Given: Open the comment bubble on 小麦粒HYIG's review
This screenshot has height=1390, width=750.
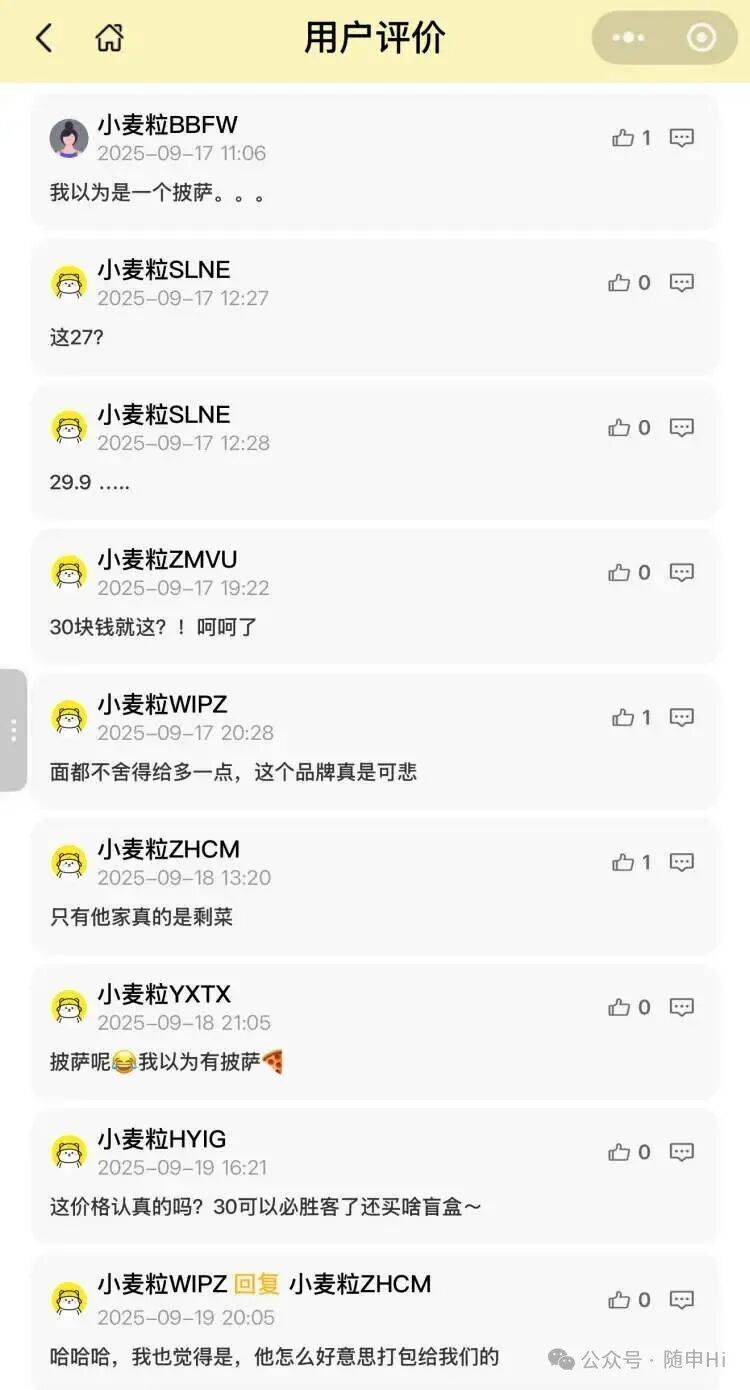Looking at the screenshot, I should (x=680, y=1152).
